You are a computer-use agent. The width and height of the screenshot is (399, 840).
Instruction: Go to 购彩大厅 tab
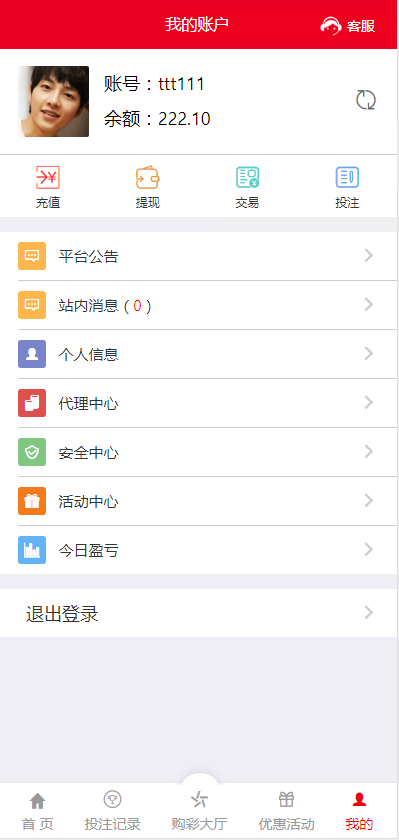199,811
